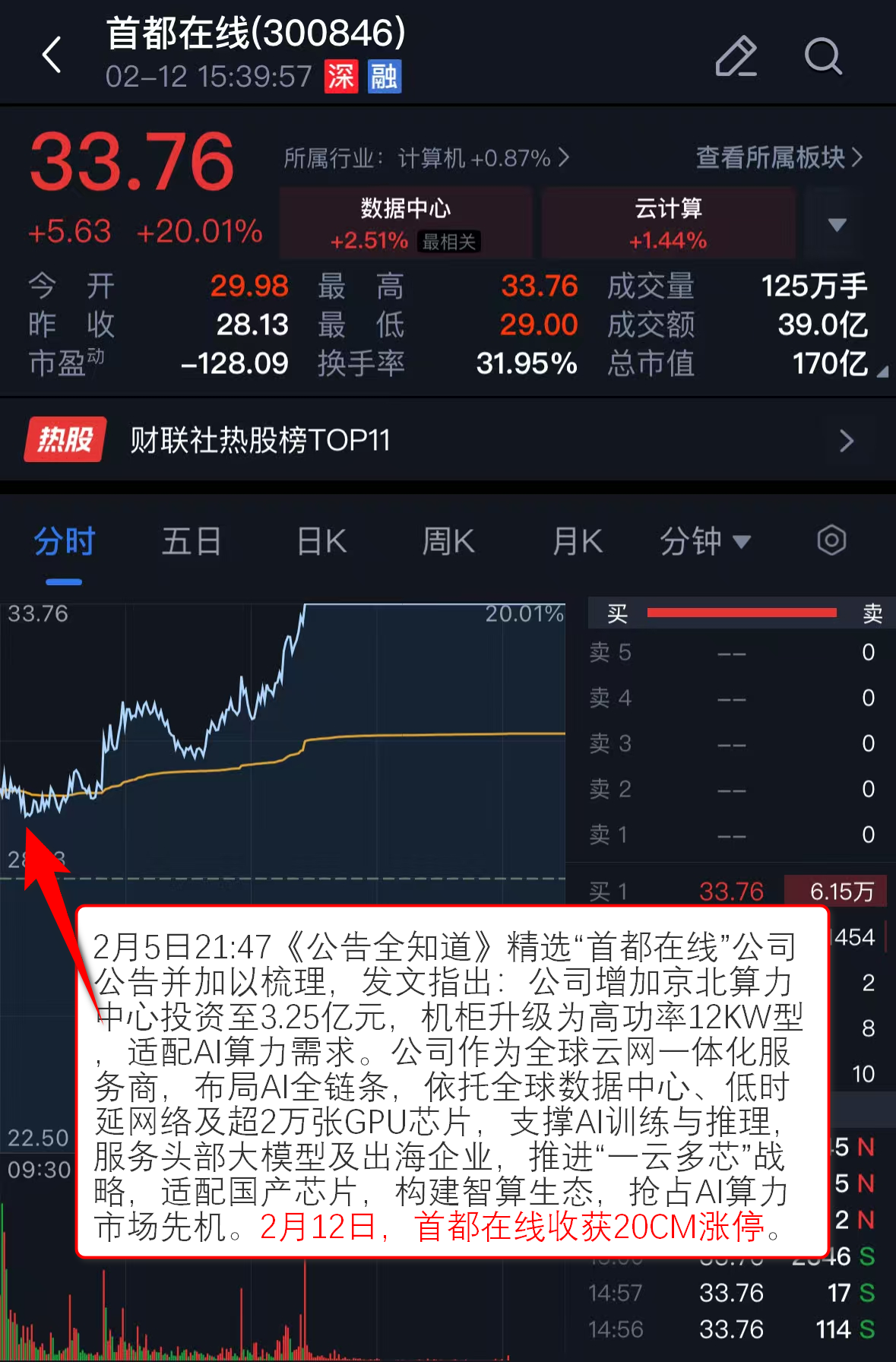Show the 月K chart

[578, 542]
